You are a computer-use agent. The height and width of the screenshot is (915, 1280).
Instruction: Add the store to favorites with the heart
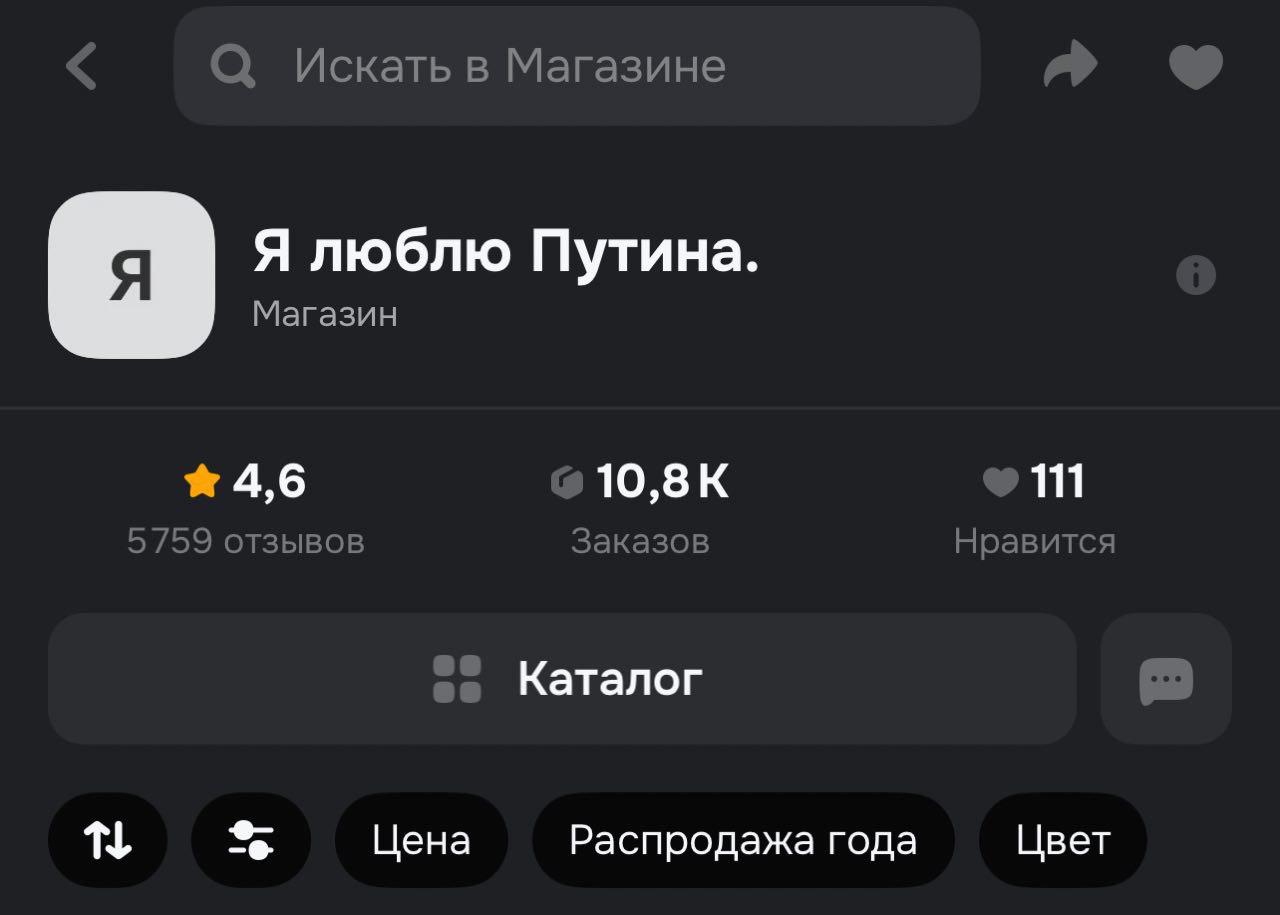pos(1195,67)
